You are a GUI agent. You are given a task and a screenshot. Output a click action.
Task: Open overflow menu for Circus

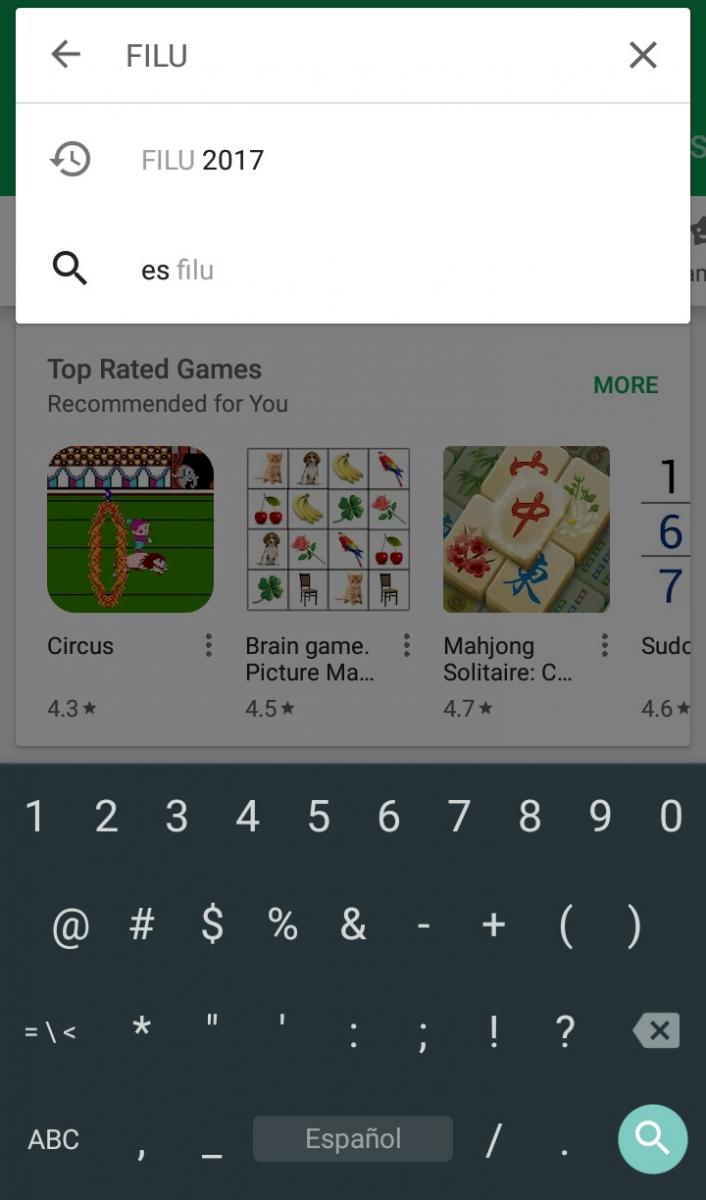tap(208, 646)
